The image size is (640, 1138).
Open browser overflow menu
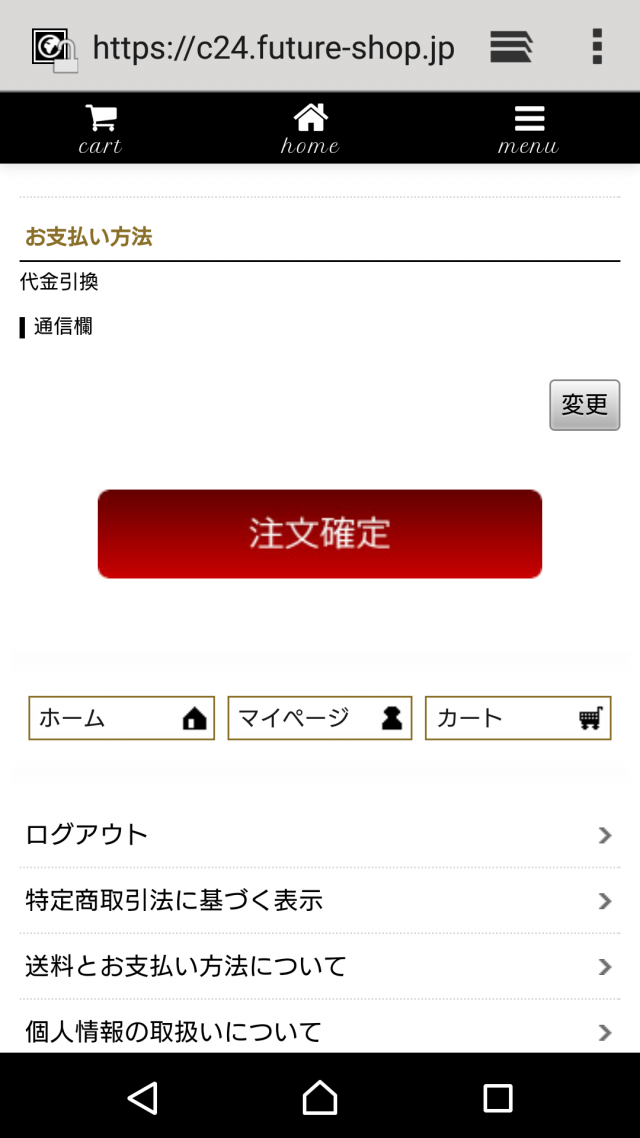coord(597,47)
